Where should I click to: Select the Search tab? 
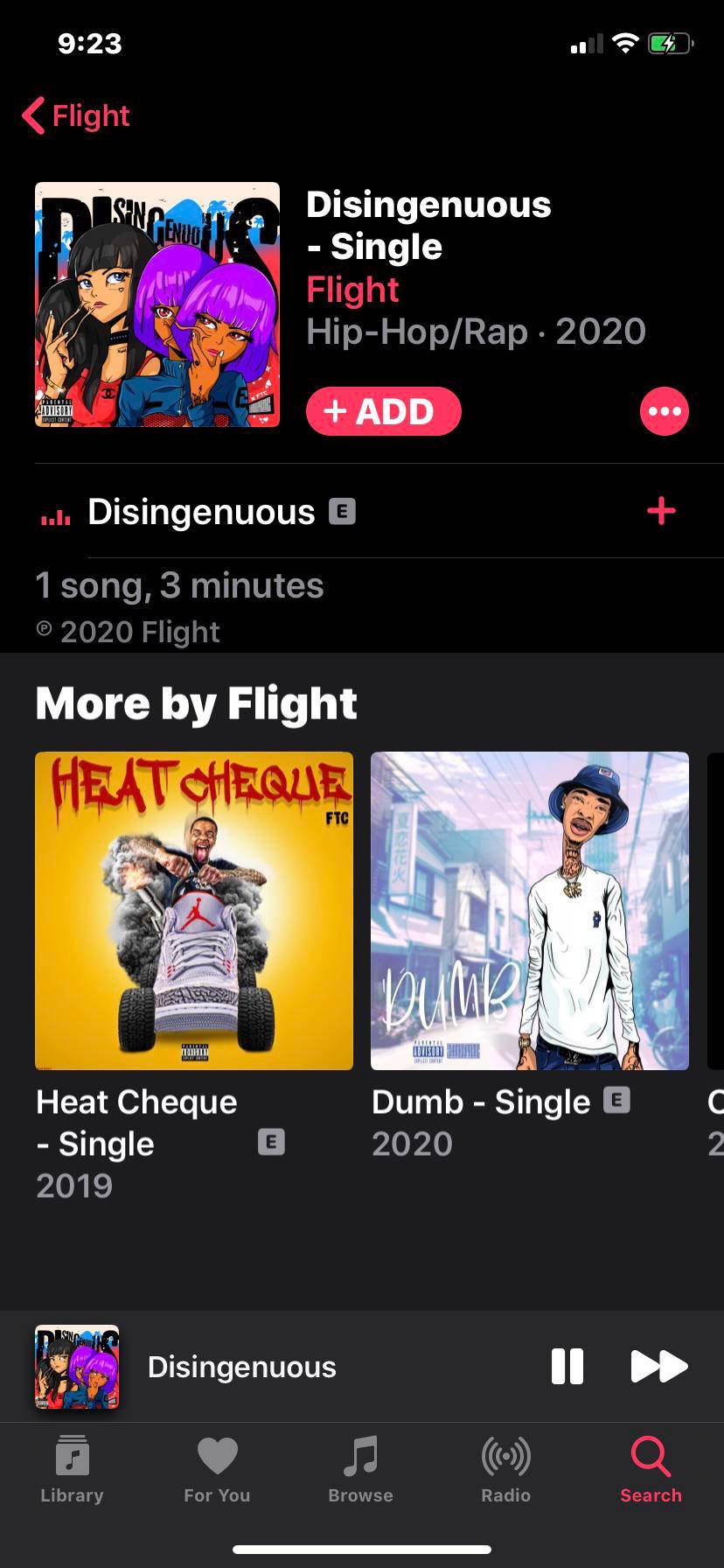pos(651,1470)
